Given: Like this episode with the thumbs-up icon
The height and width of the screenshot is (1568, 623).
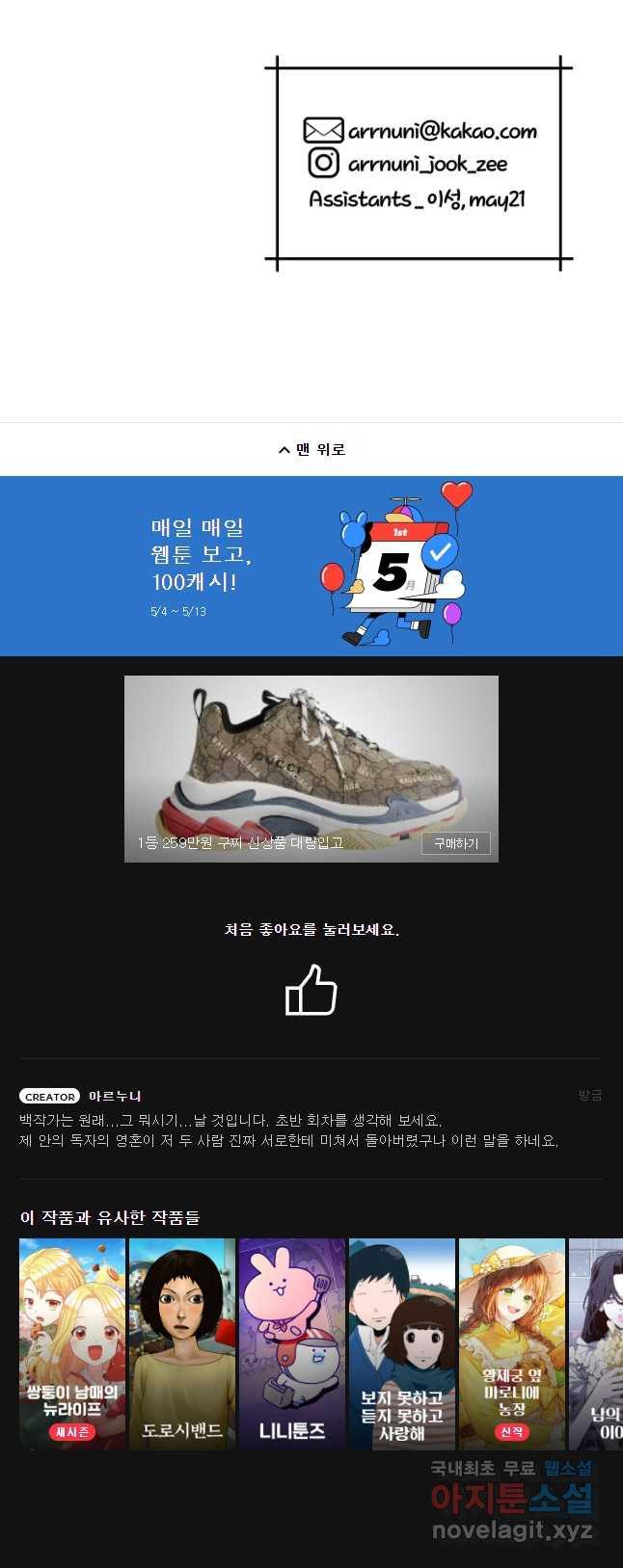Looking at the screenshot, I should click(311, 990).
